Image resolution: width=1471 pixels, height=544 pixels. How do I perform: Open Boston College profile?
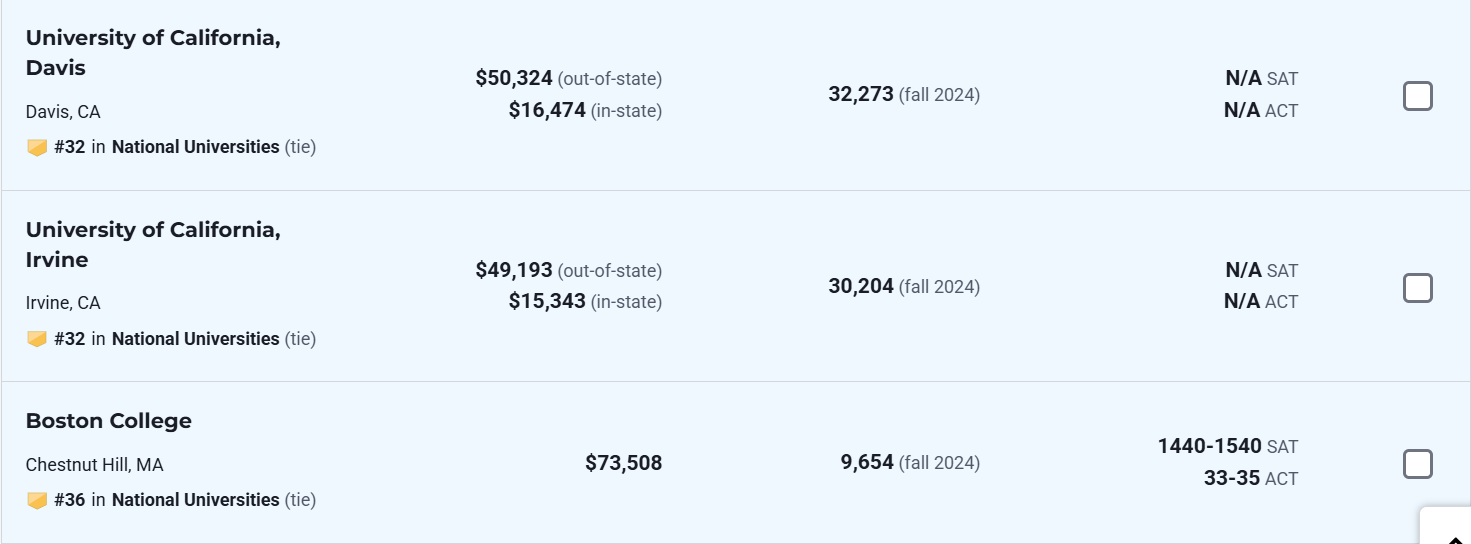click(x=108, y=421)
